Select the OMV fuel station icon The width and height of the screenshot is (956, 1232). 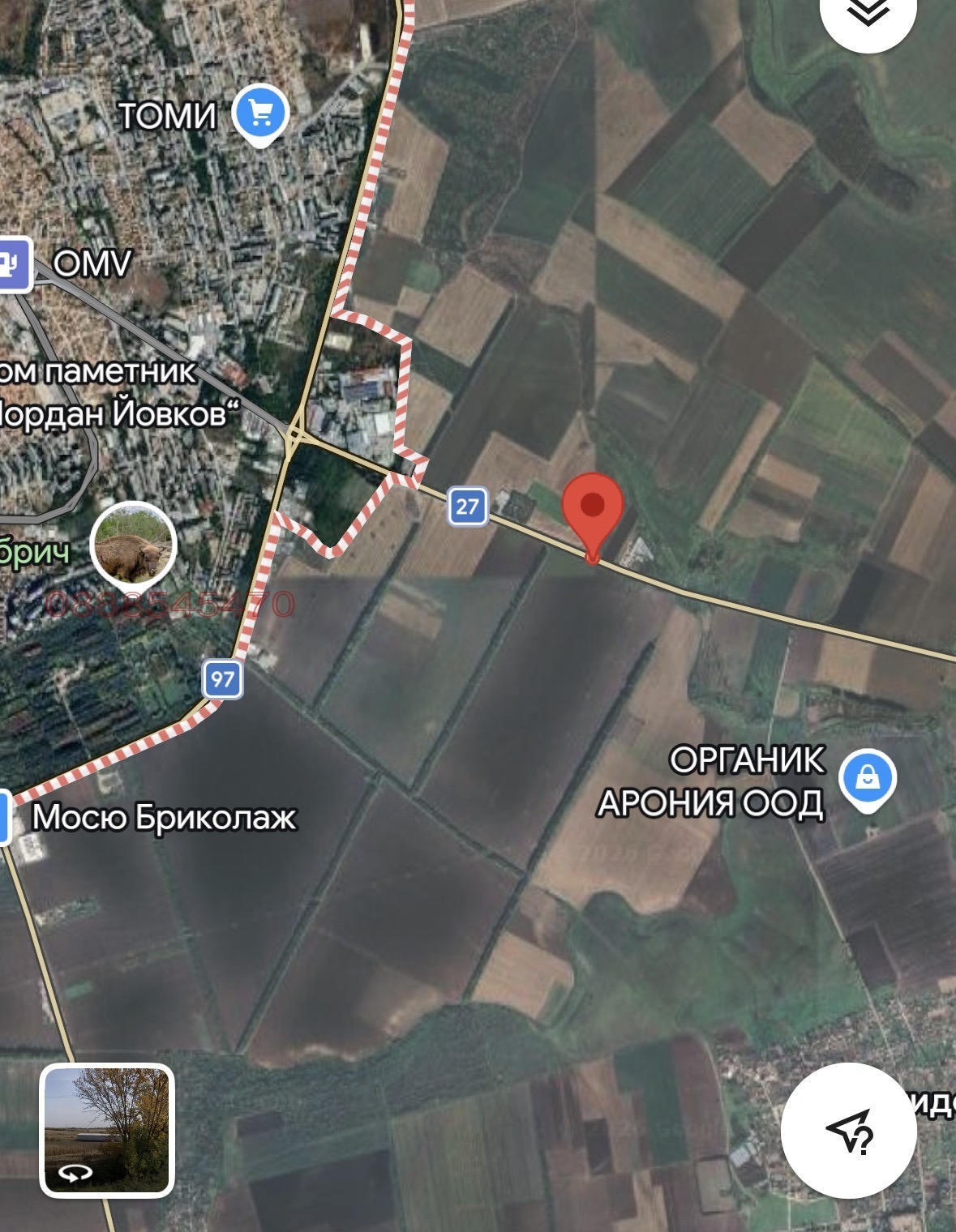click(11, 263)
